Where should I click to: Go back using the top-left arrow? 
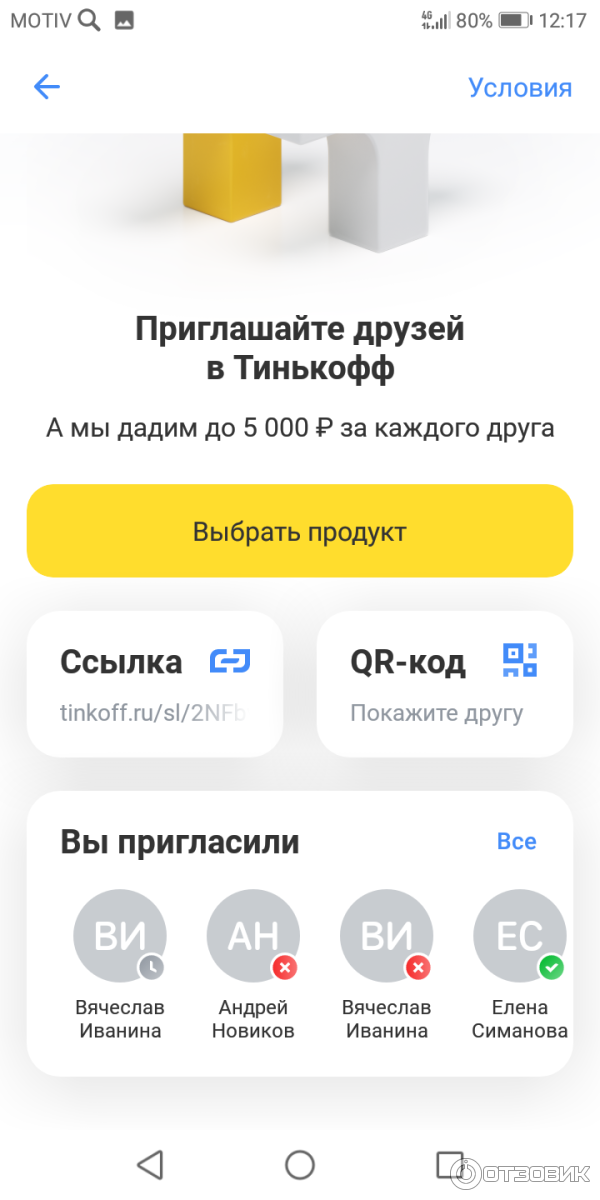tap(47, 87)
